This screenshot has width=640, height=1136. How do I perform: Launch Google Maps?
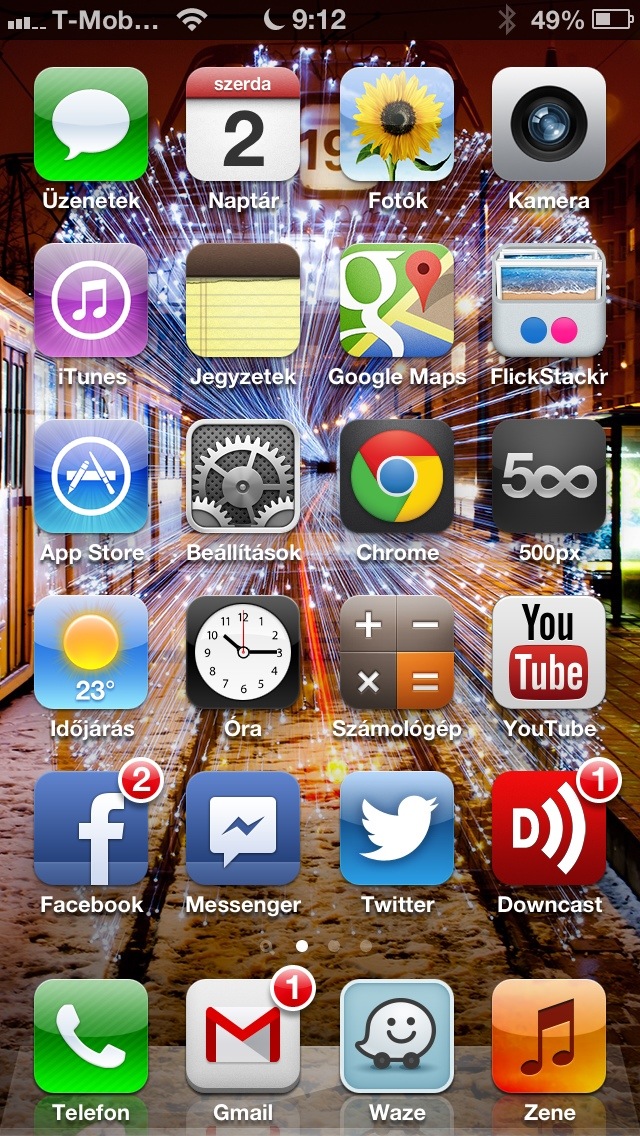[397, 300]
